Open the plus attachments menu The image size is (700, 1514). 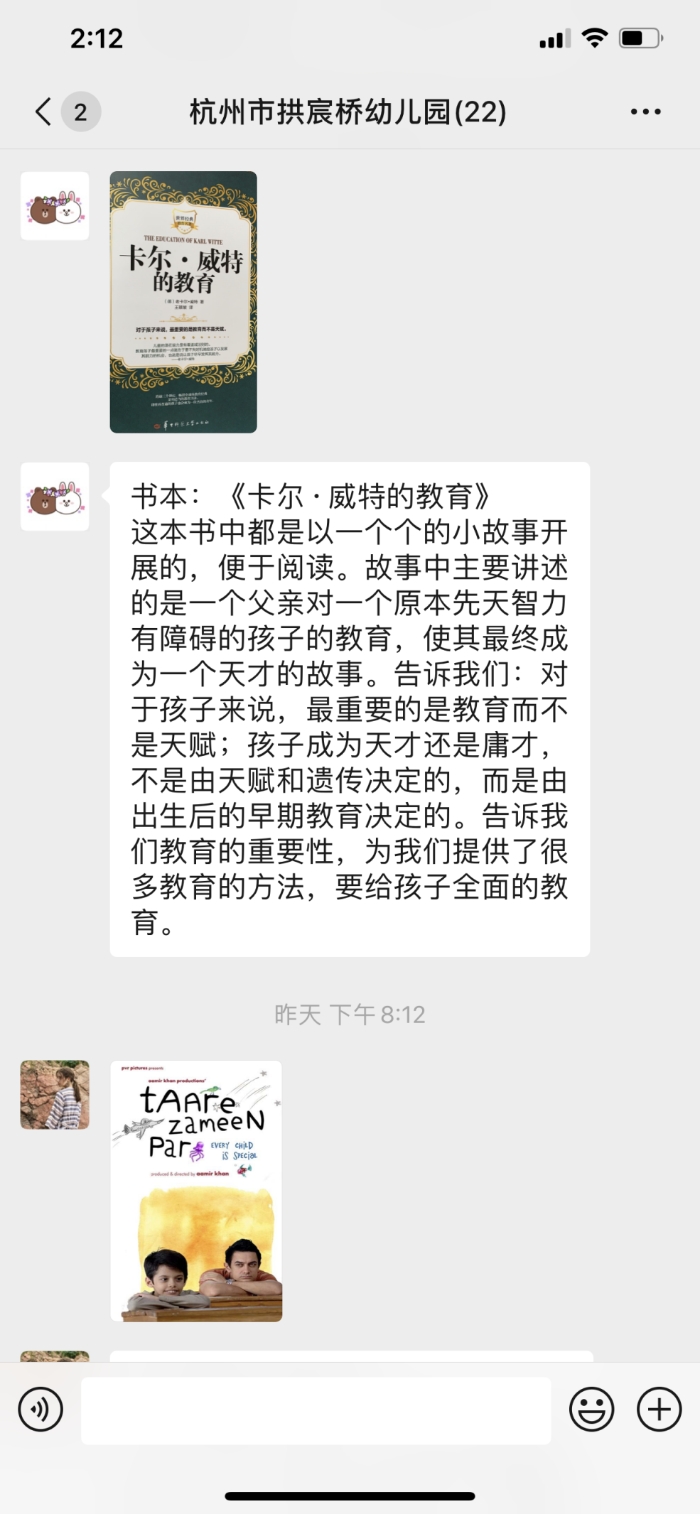click(x=659, y=1410)
